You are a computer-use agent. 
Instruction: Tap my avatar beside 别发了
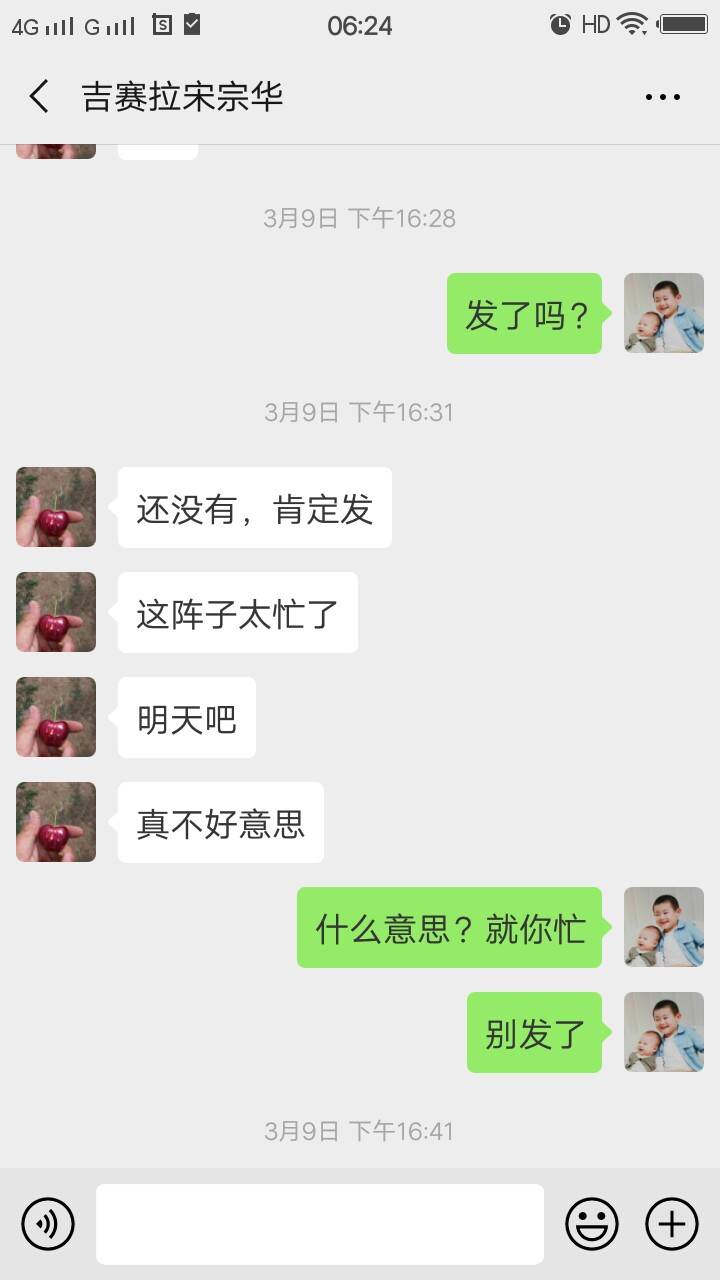point(664,1032)
